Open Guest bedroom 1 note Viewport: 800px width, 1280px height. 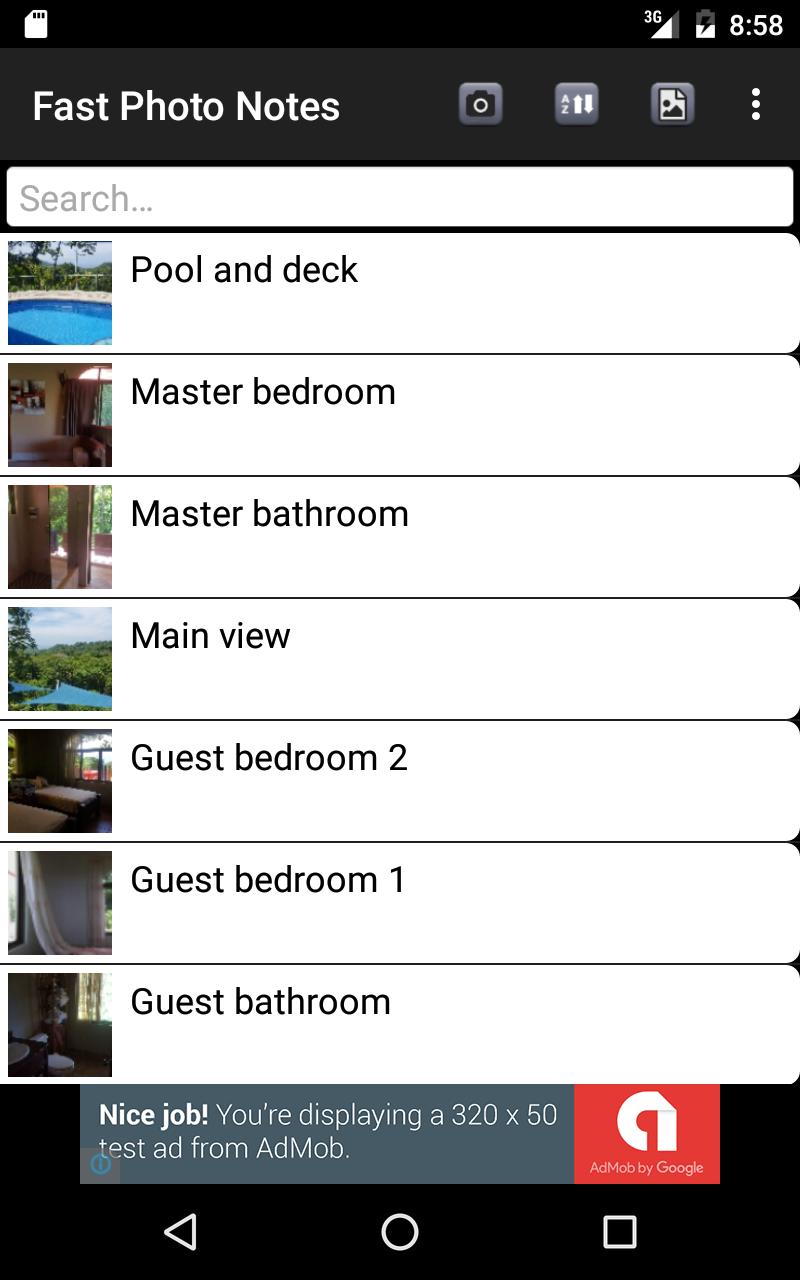(400, 903)
